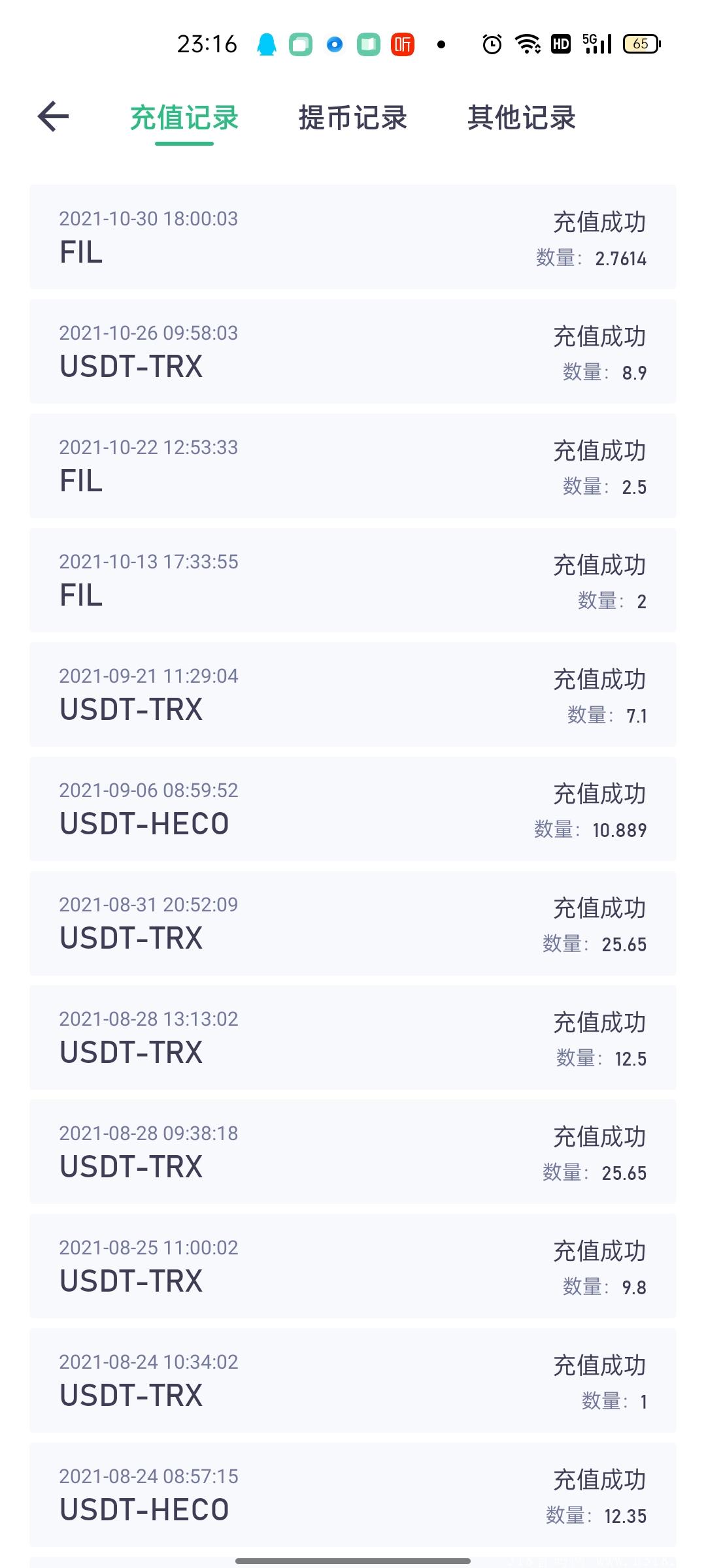
Task: Open the Wi-Fi status icon
Action: [x=527, y=44]
